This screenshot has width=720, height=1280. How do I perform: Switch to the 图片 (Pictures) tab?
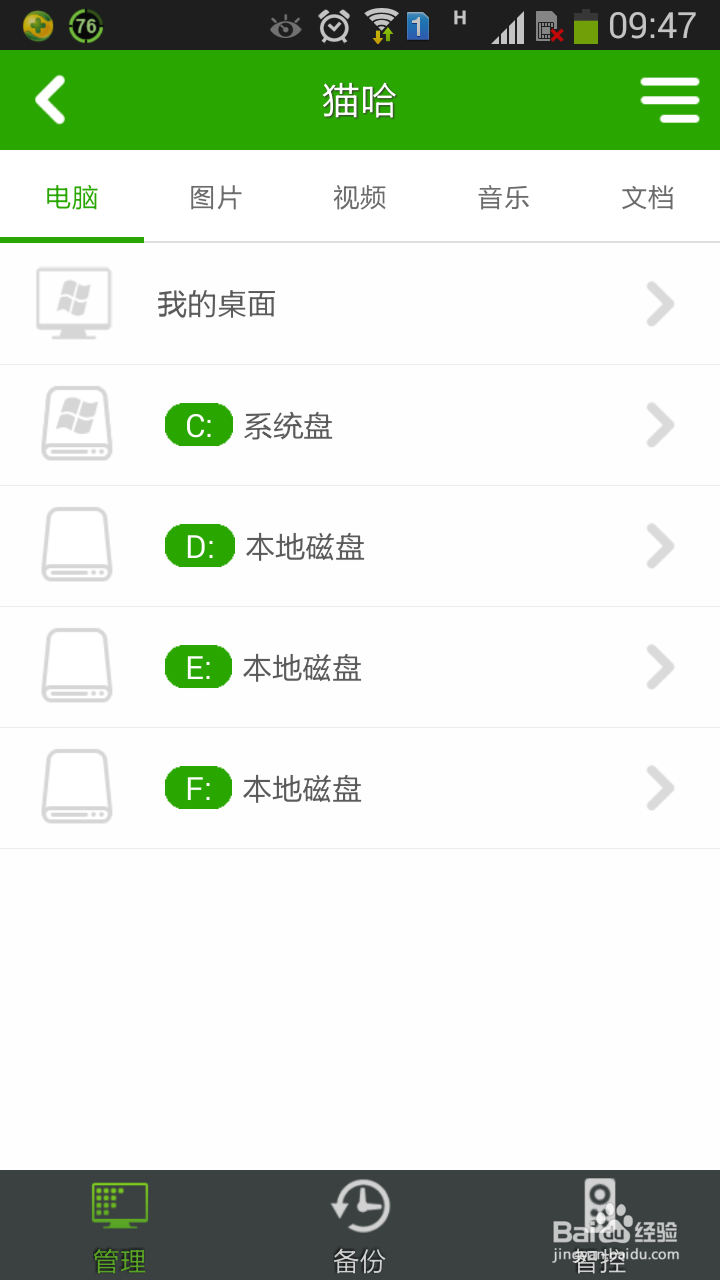pyautogui.click(x=216, y=197)
